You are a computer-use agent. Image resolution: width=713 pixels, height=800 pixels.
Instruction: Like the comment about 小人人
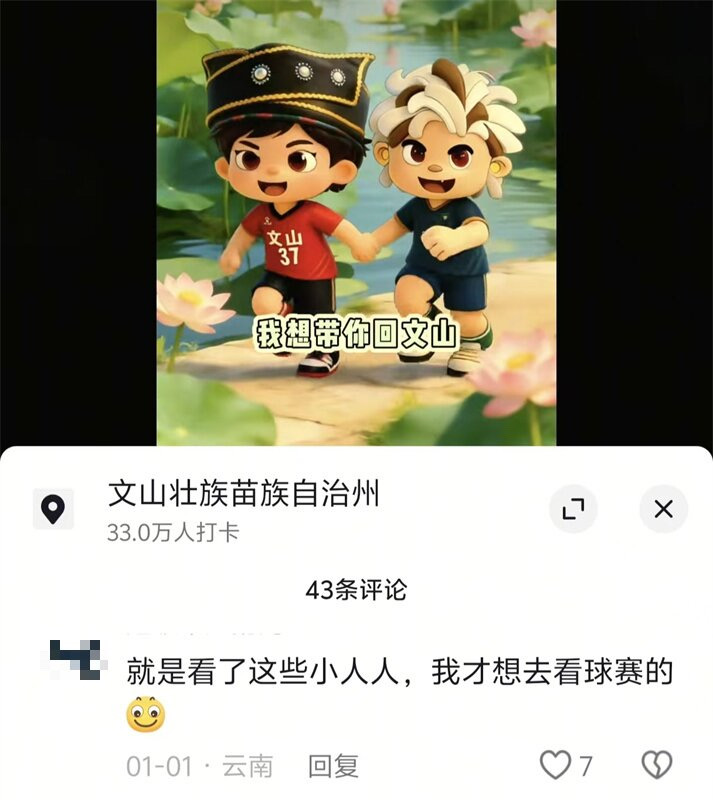[554, 766]
